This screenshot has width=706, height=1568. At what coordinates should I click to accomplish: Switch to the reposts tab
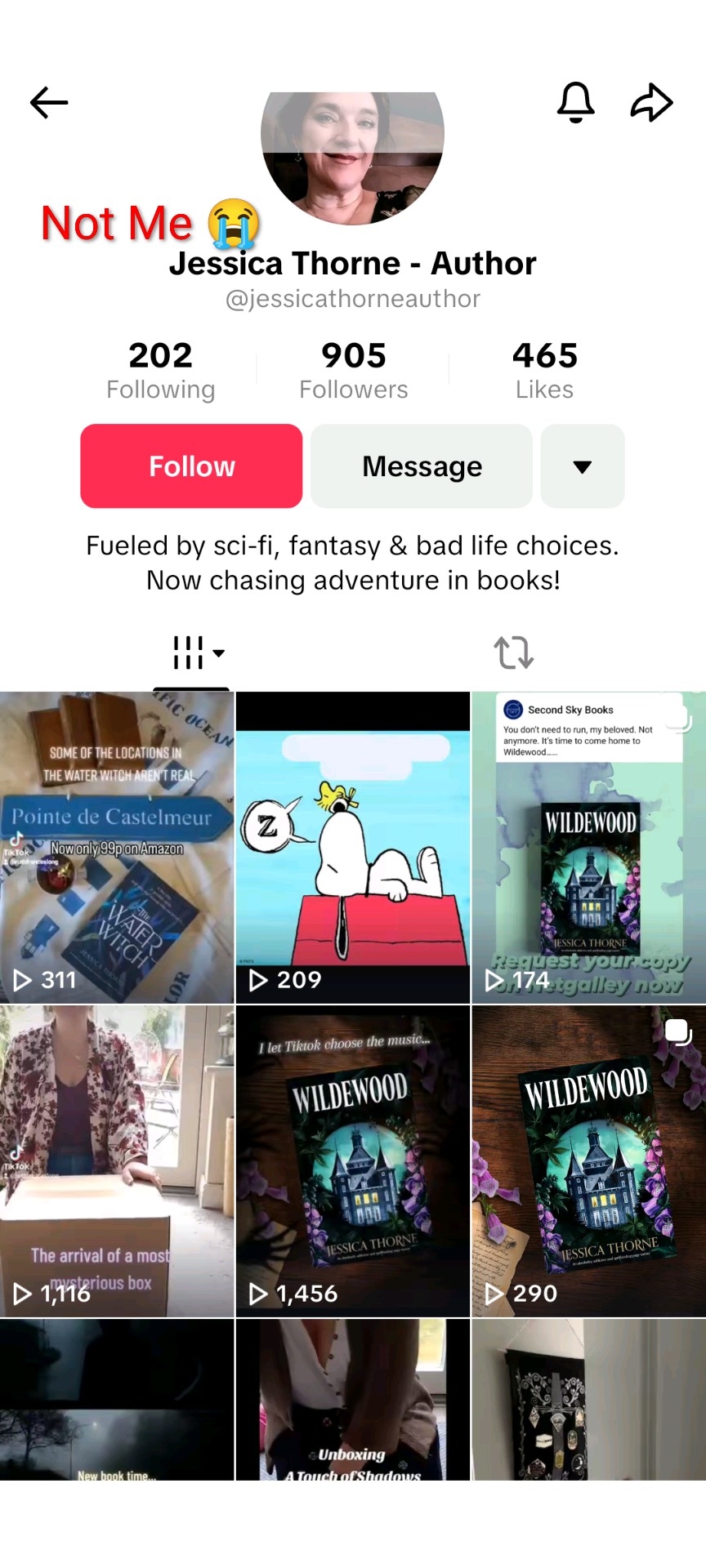(513, 653)
